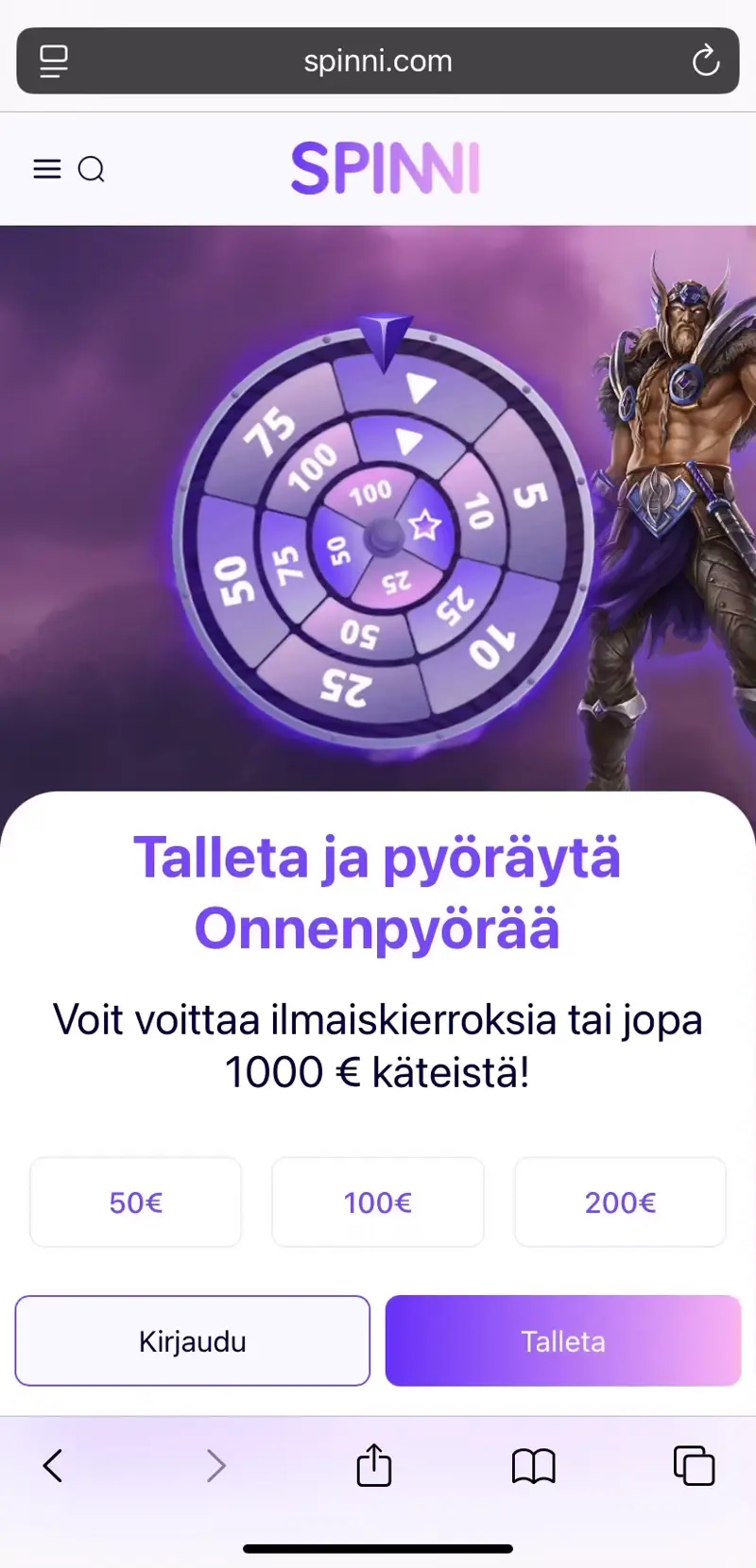This screenshot has width=756, height=1568.
Task: Tap the SPINNI logo
Action: [386, 169]
